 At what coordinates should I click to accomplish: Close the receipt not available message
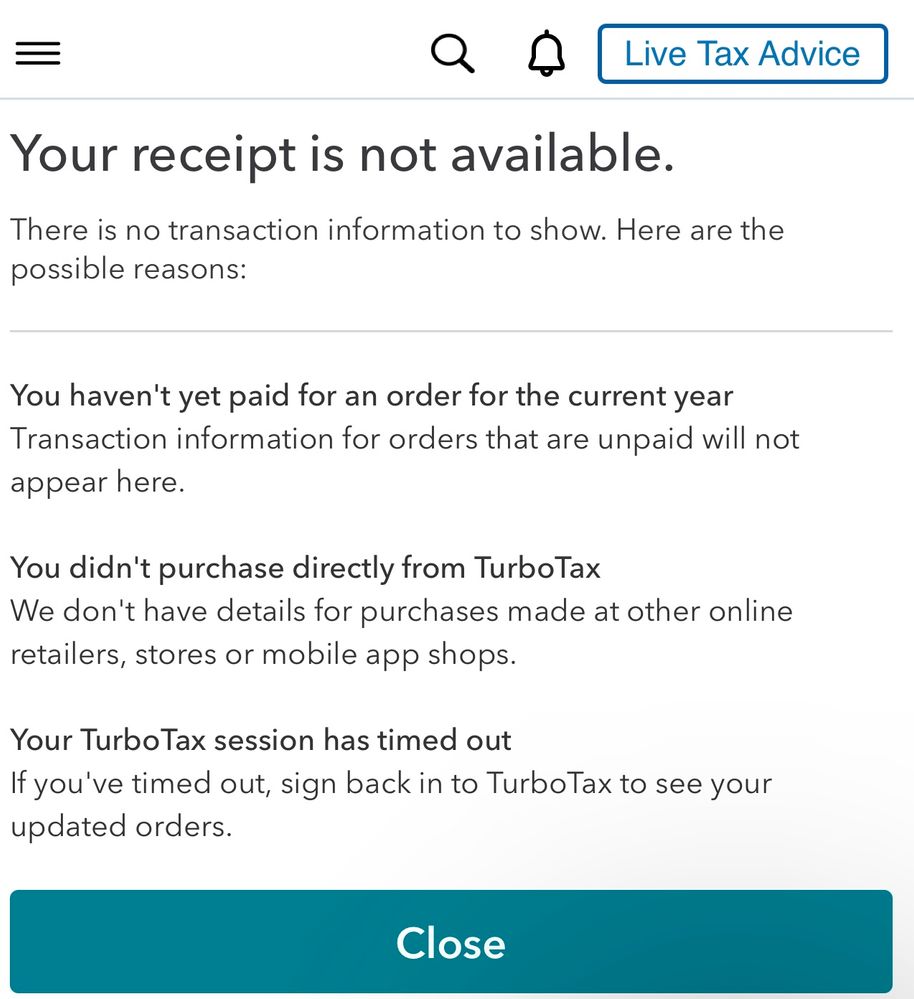[451, 942]
